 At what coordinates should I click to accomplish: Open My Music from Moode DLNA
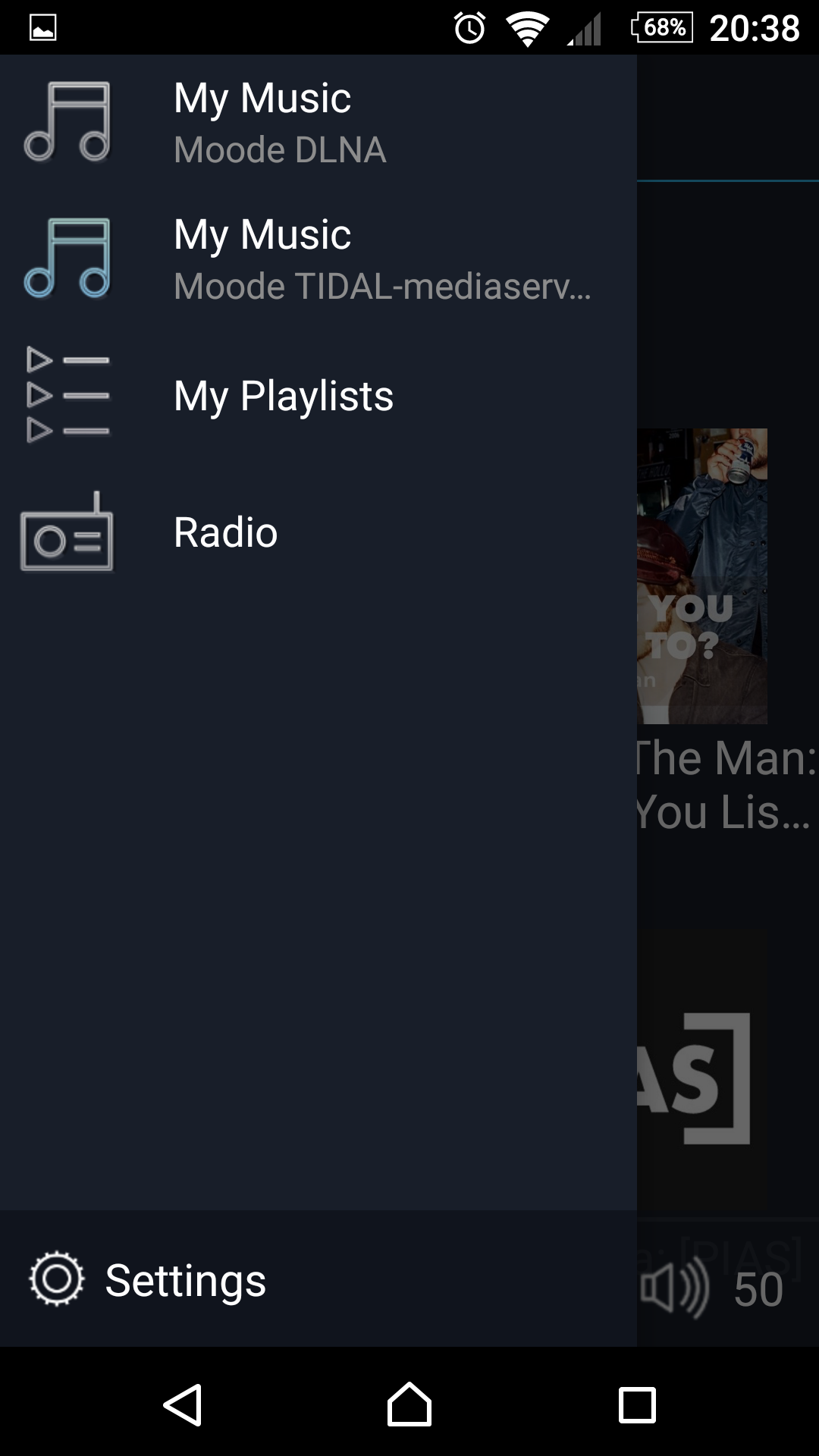point(318,122)
